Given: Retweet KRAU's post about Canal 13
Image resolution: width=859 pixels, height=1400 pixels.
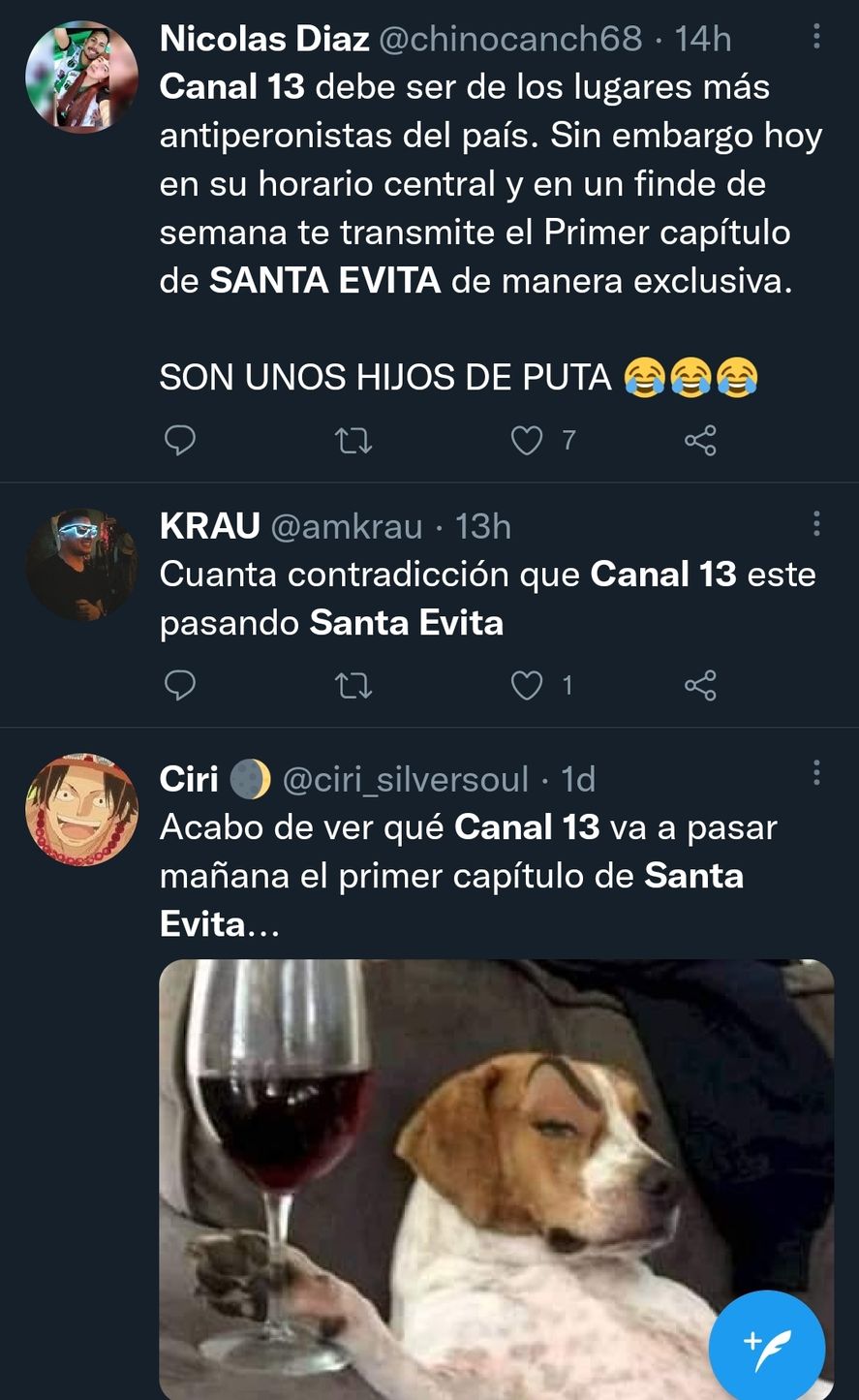Looking at the screenshot, I should click(x=353, y=687).
